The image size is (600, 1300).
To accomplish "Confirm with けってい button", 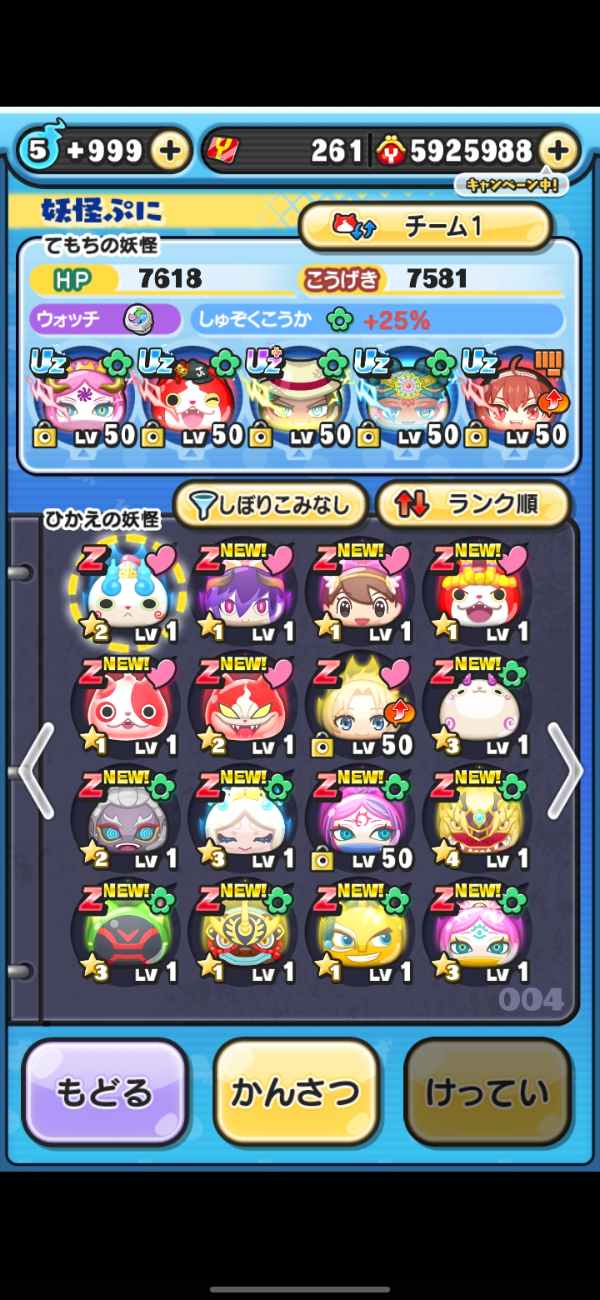I will (487, 1092).
